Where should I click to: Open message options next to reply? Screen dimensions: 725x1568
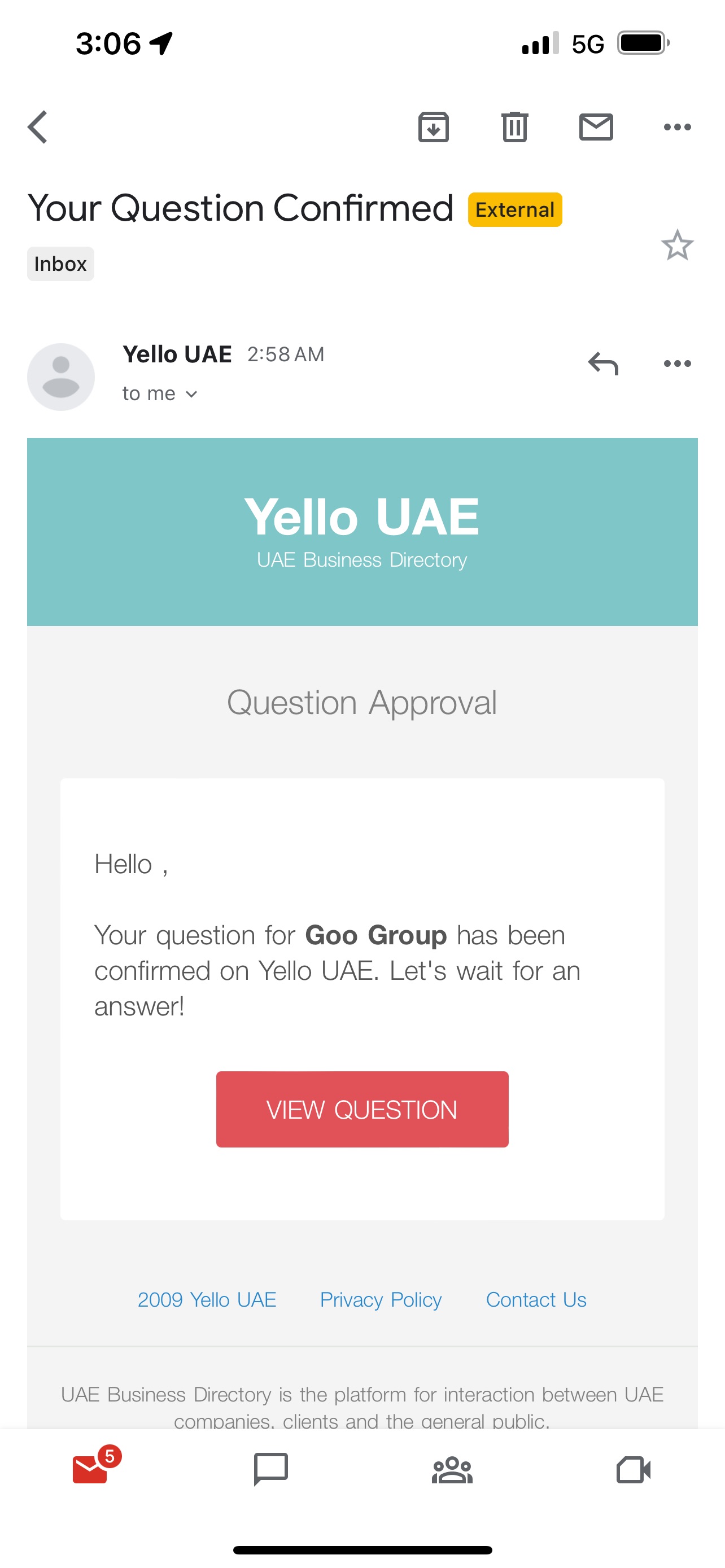point(677,364)
